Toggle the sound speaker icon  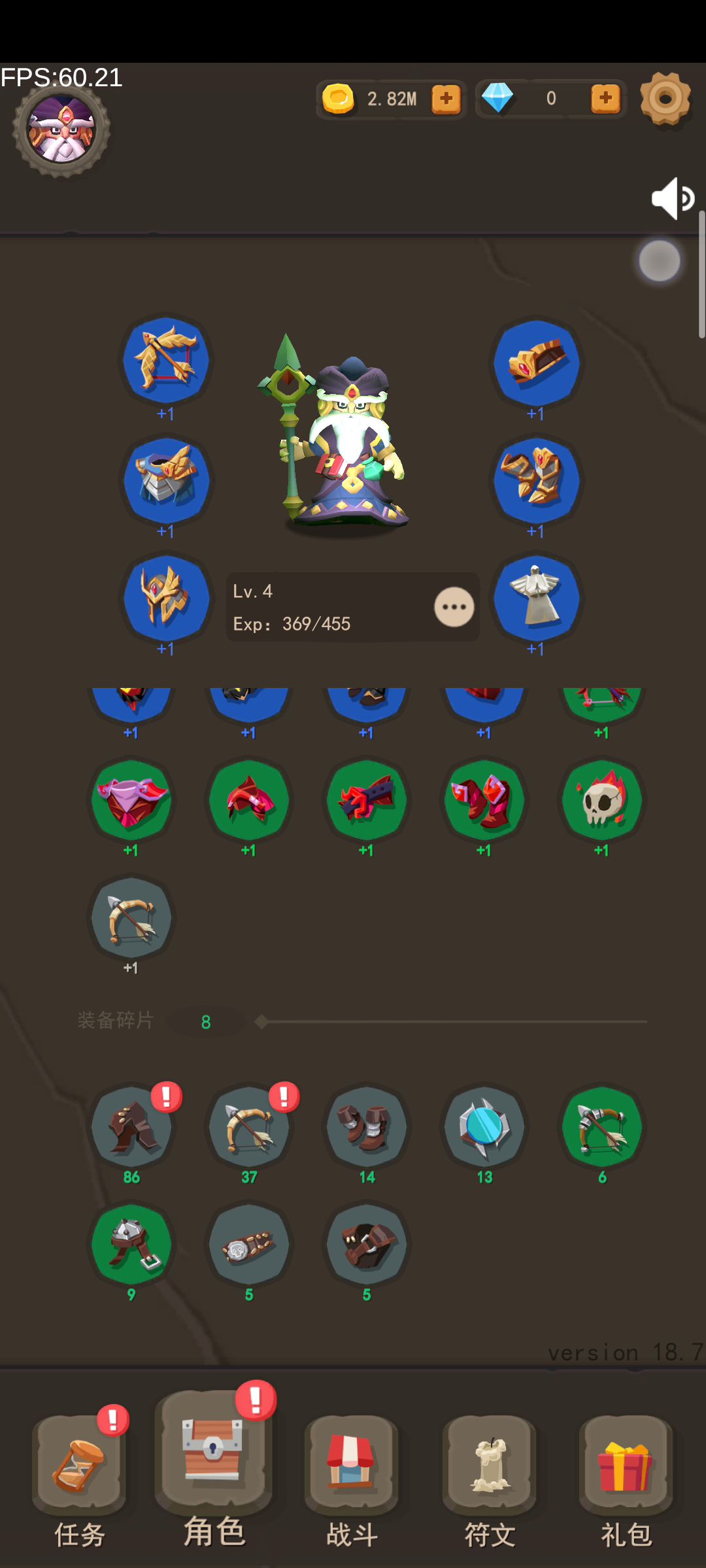pyautogui.click(x=673, y=198)
